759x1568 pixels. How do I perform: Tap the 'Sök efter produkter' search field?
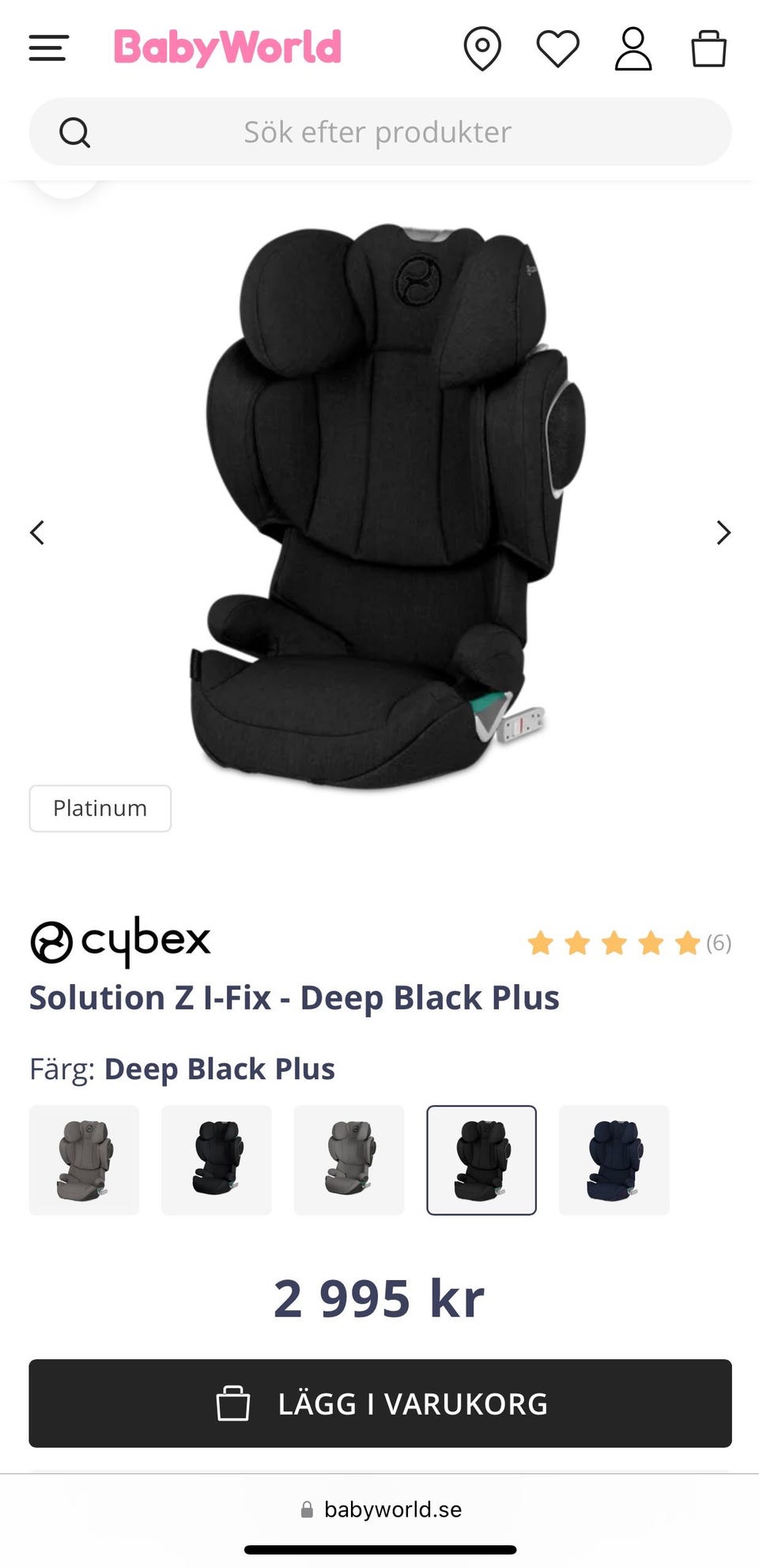coord(380,132)
